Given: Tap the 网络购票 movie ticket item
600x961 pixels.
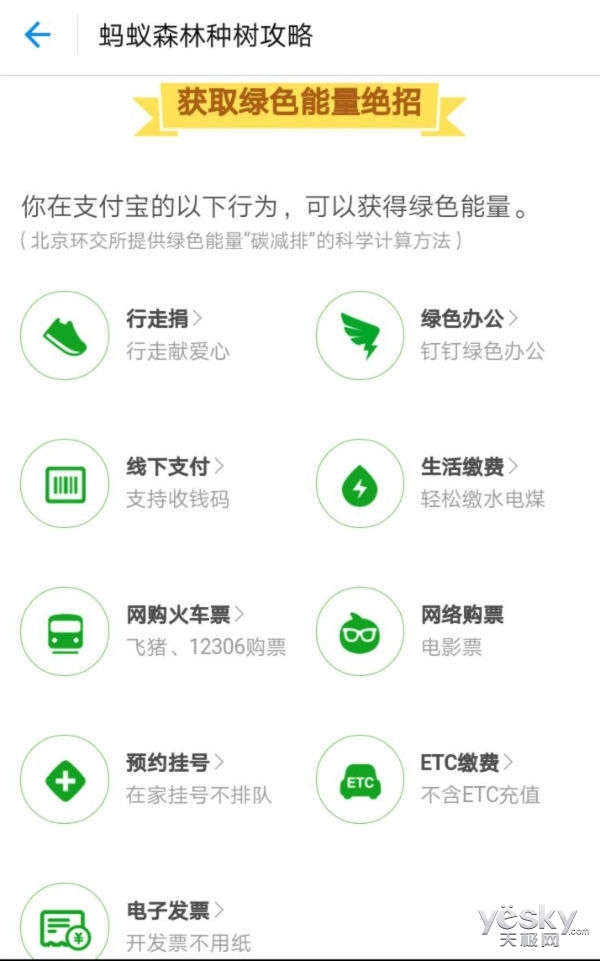Looking at the screenshot, I should [462, 615].
